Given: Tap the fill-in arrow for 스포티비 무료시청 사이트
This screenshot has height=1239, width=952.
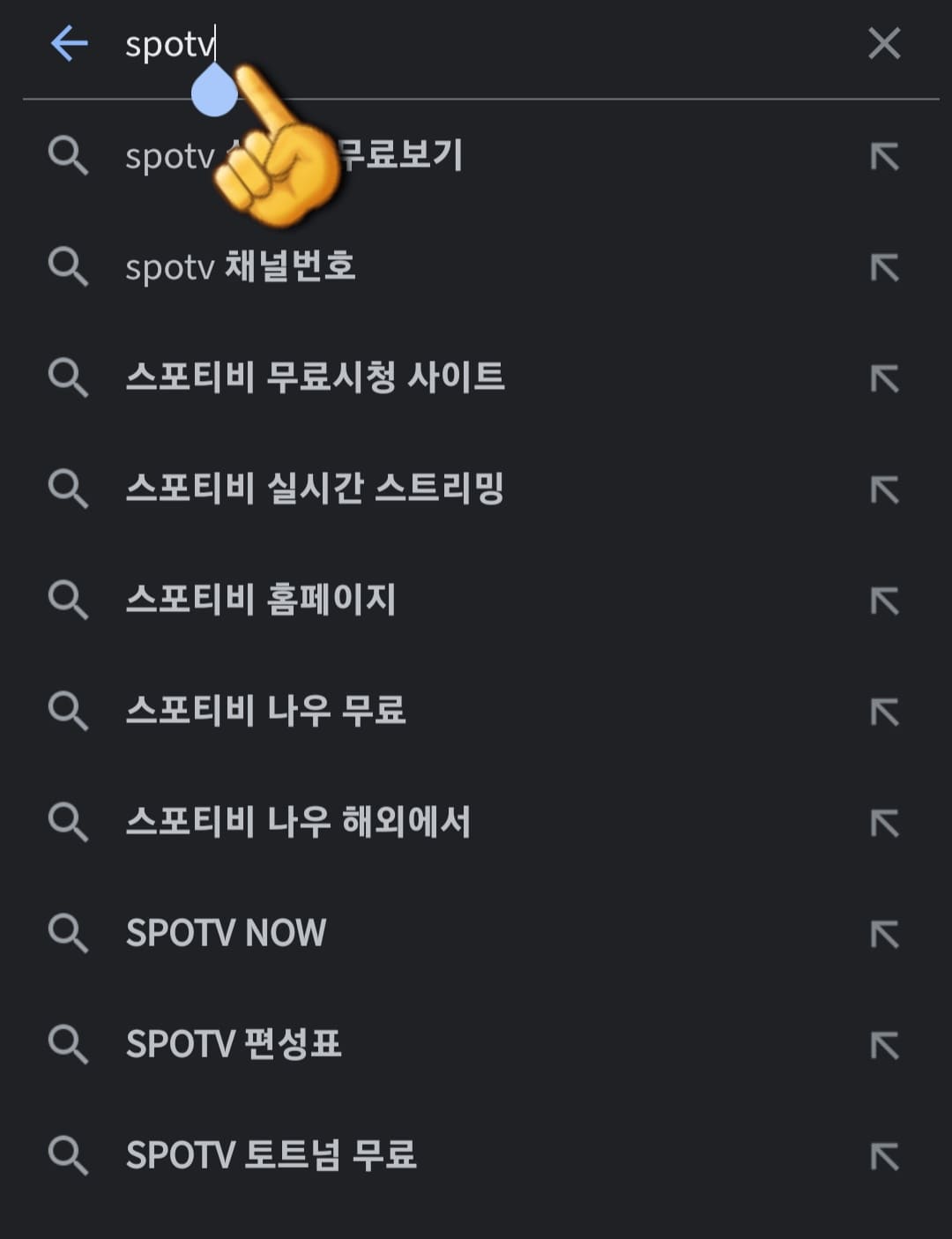Looking at the screenshot, I should click(x=886, y=379).
